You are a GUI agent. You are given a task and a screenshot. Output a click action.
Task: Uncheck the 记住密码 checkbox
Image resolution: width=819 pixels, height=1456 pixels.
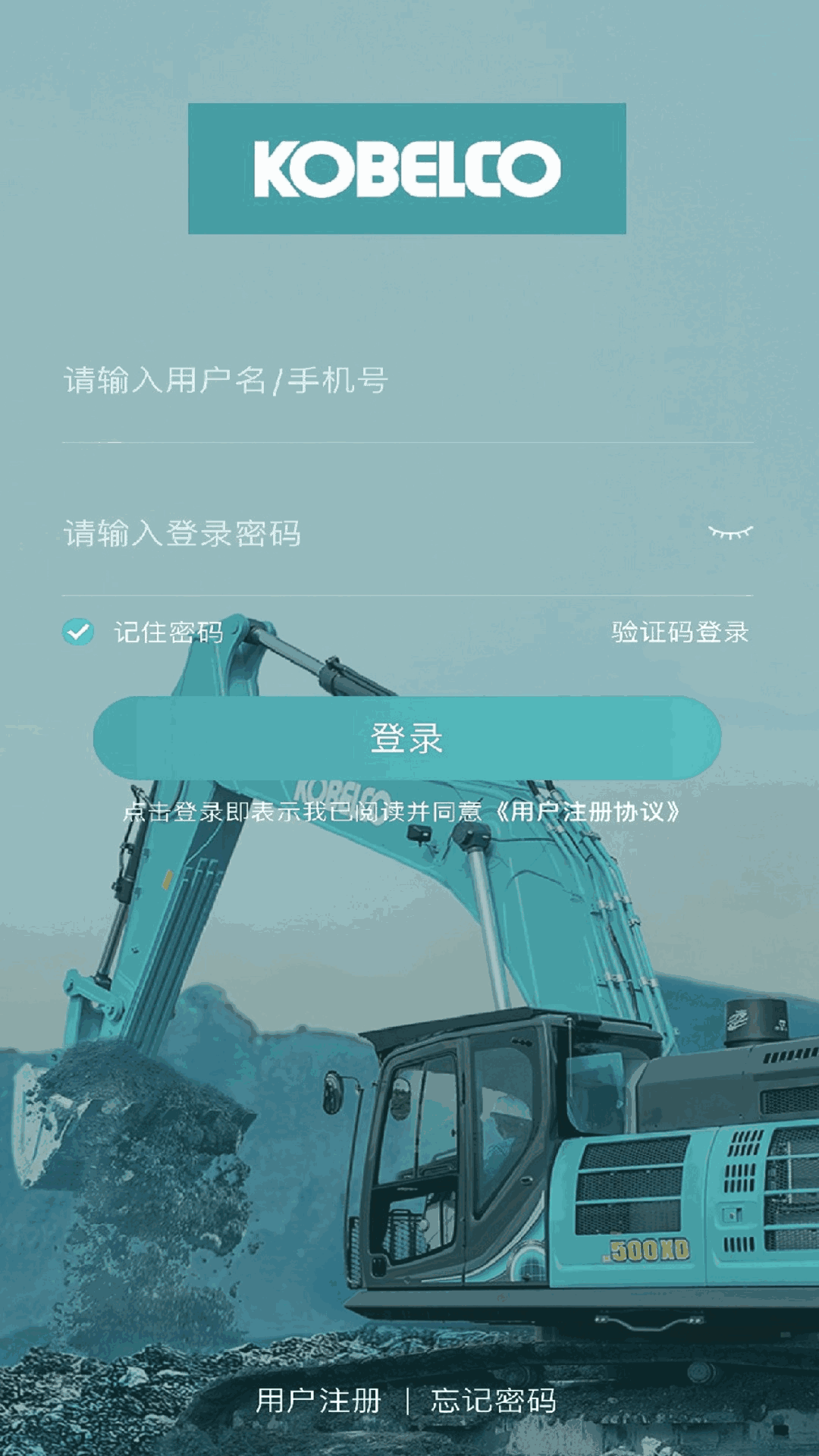pyautogui.click(x=78, y=632)
